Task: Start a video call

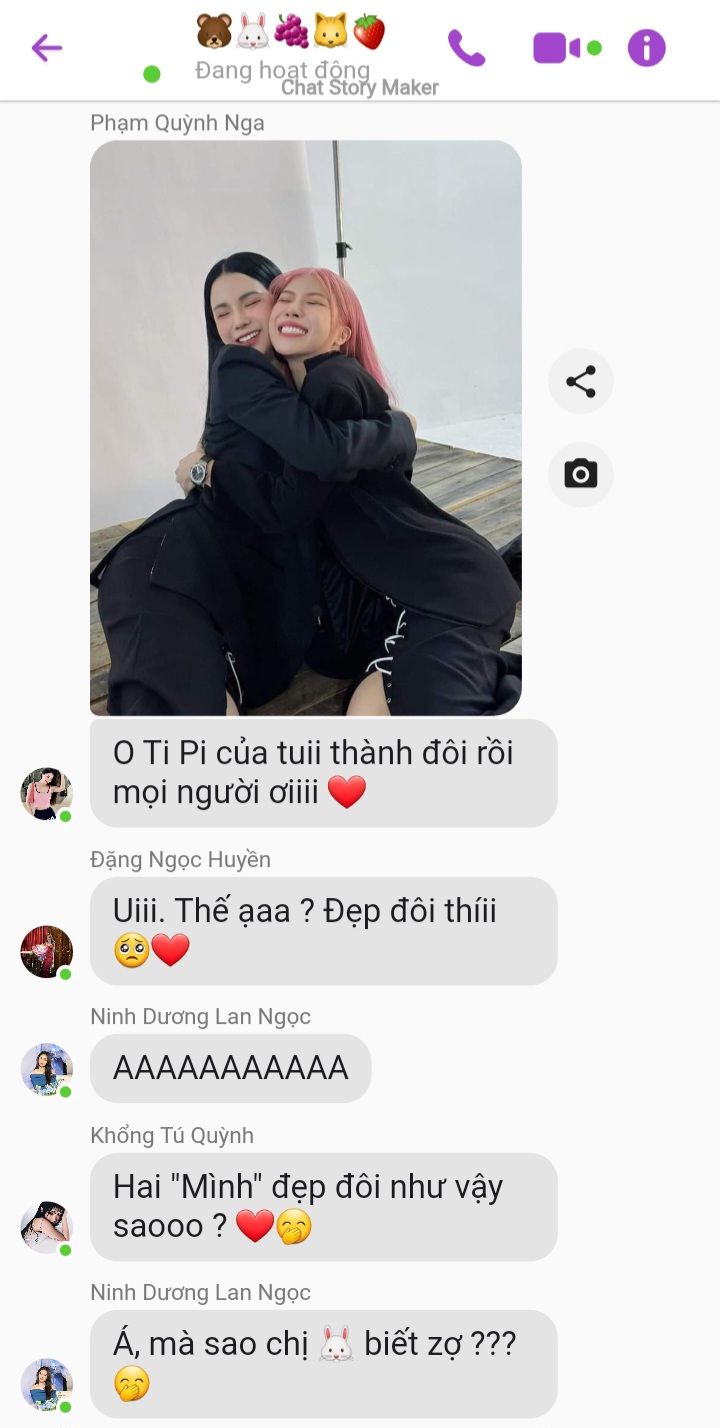Action: 556,47
